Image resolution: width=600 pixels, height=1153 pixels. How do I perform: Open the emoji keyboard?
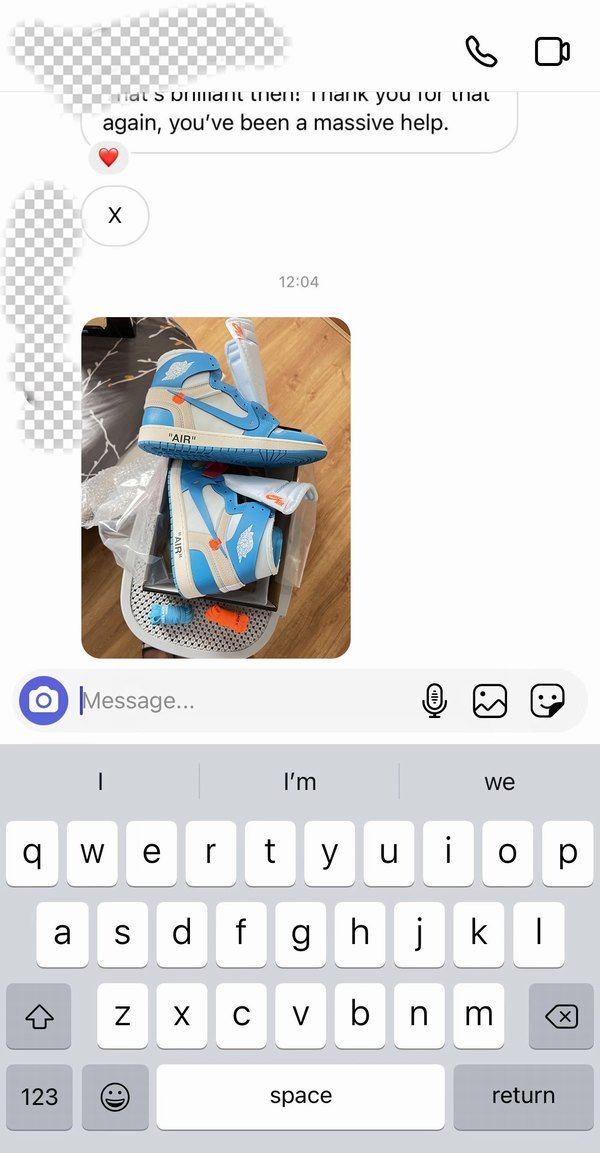point(115,1096)
